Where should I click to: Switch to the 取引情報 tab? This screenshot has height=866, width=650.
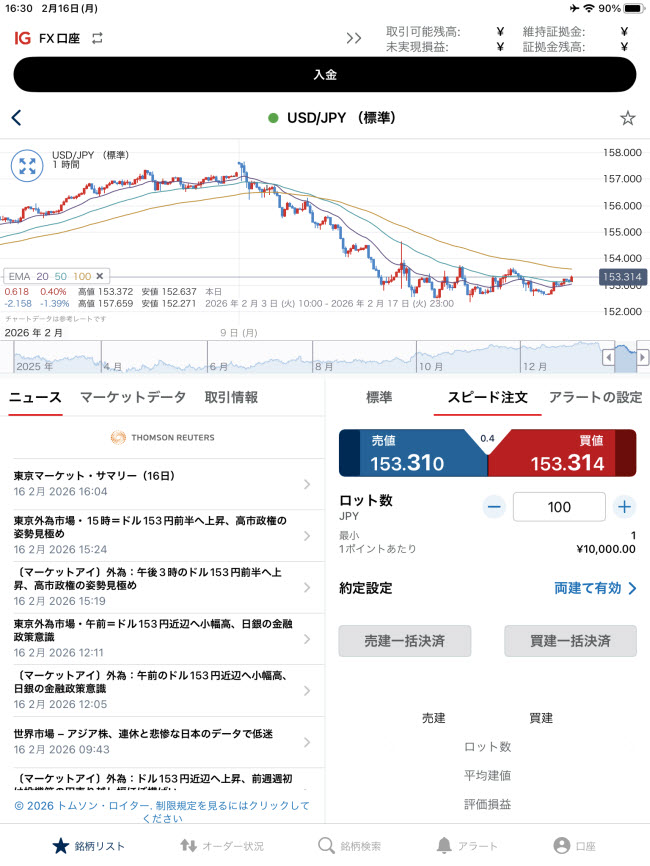tap(231, 397)
